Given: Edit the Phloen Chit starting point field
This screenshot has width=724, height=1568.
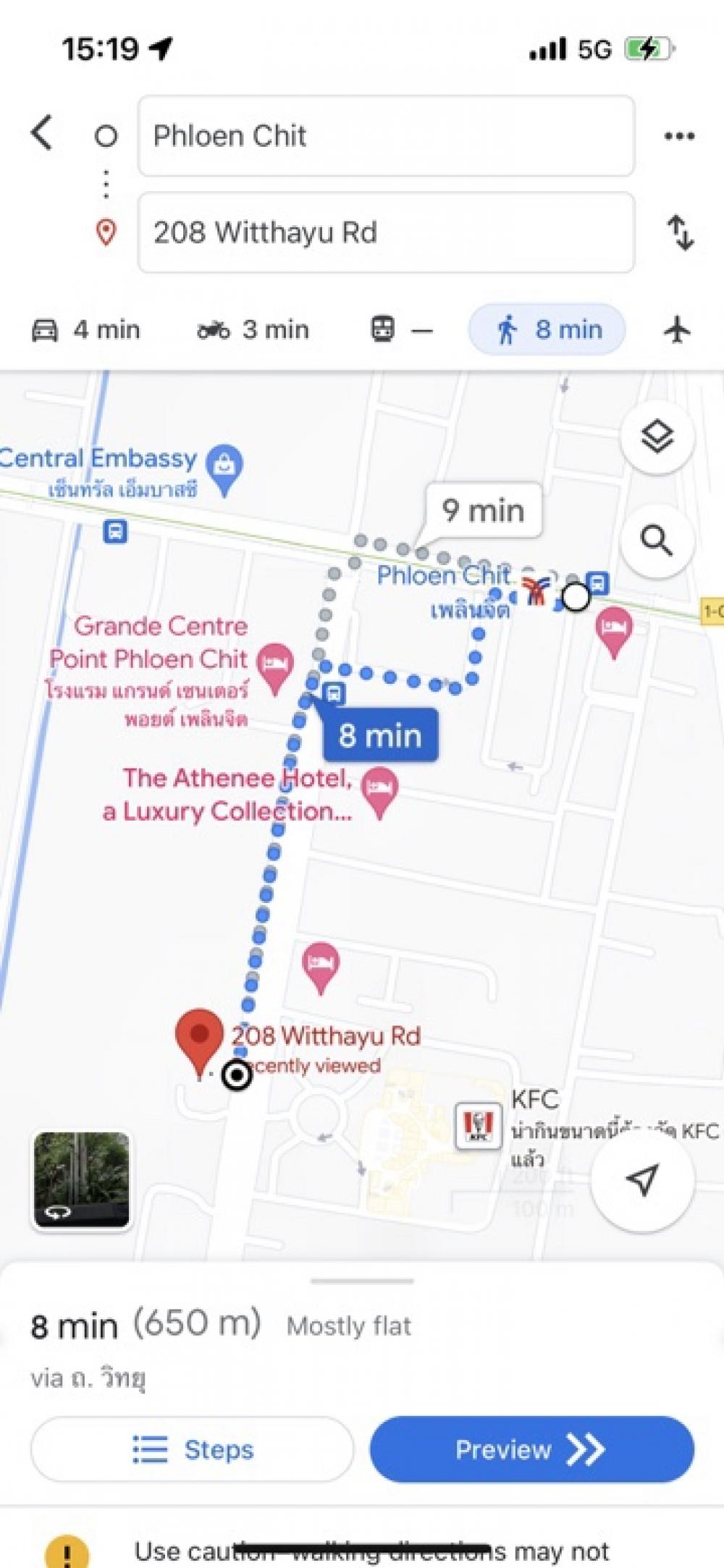Looking at the screenshot, I should tap(386, 136).
